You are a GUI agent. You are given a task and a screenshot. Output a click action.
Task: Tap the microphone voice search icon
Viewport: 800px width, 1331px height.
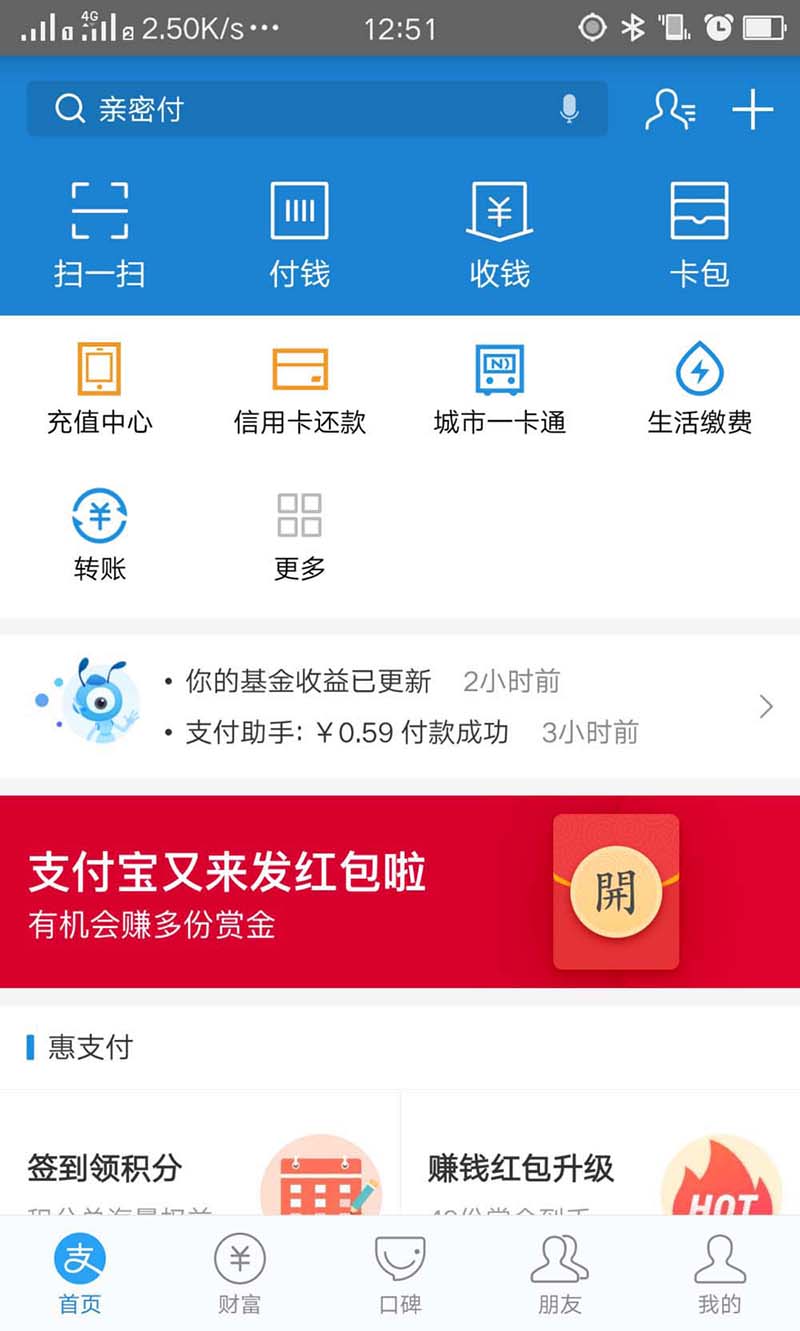click(x=569, y=109)
